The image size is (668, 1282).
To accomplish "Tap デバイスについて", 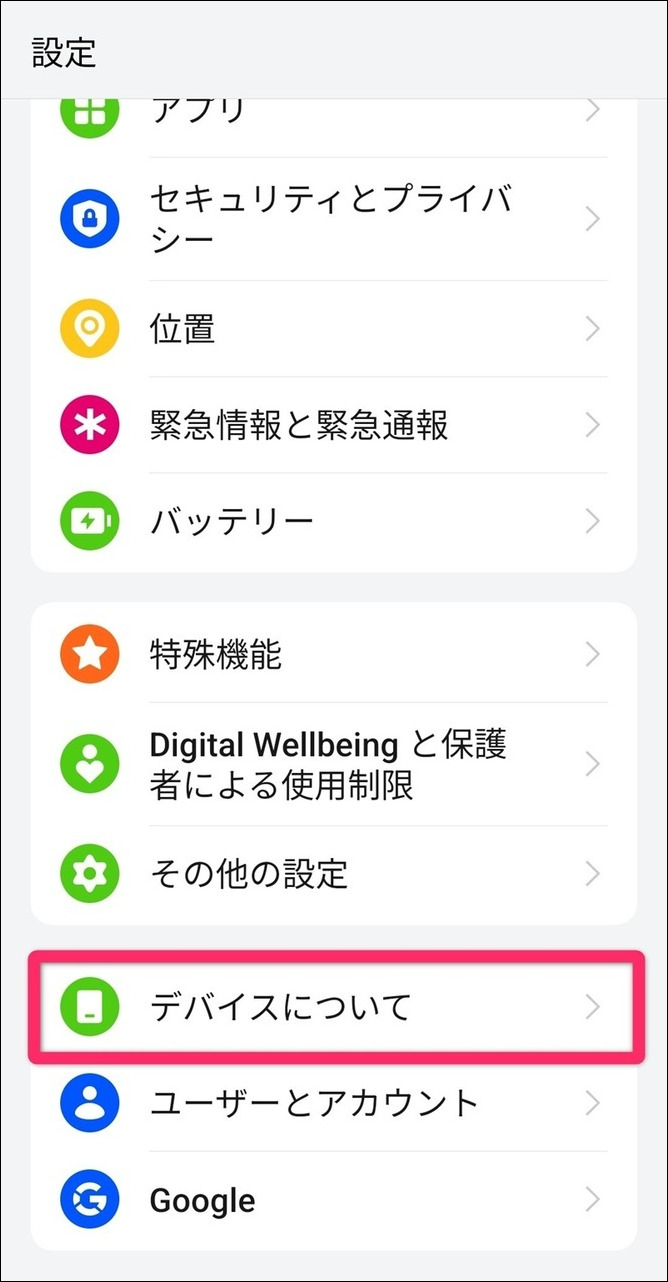I will 333,1006.
